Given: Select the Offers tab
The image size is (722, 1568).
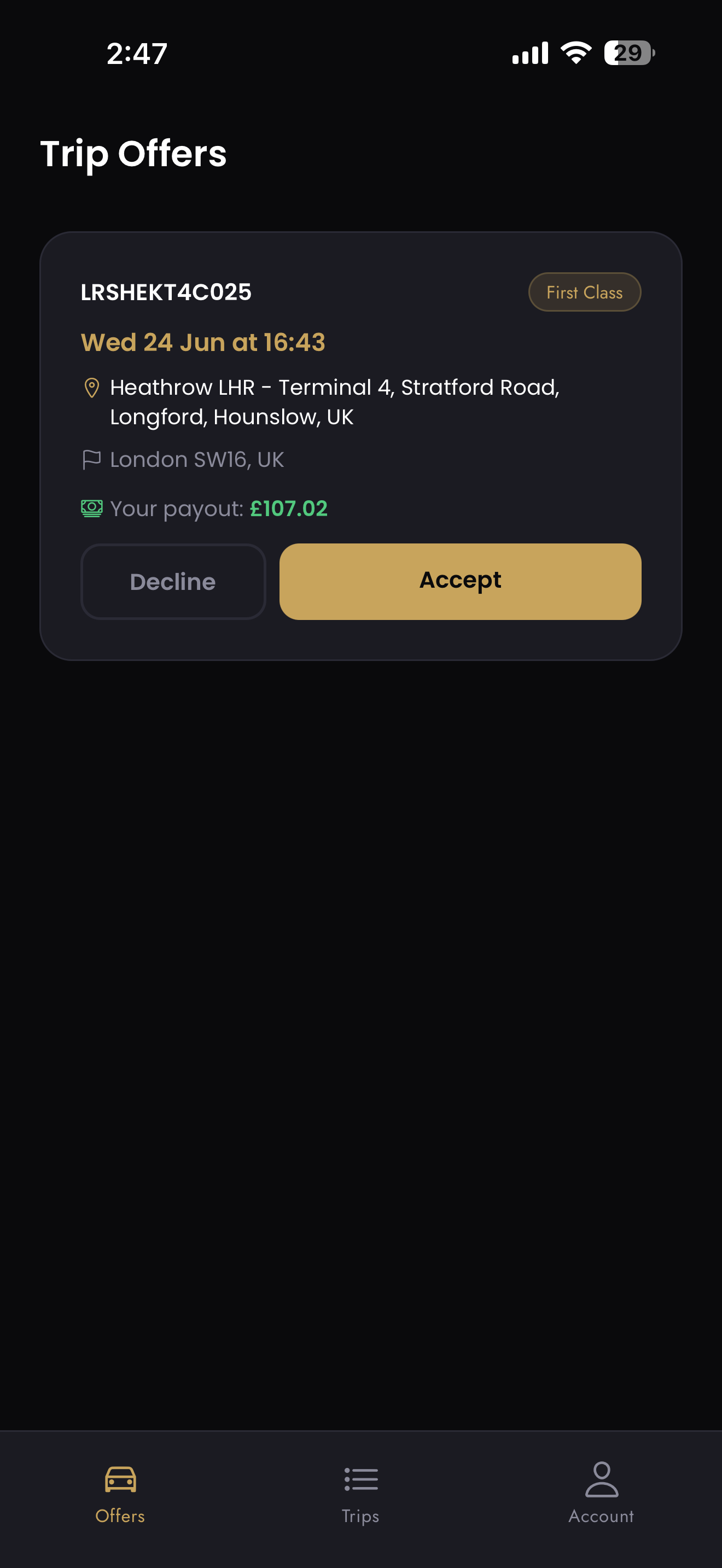Looking at the screenshot, I should point(120,1494).
